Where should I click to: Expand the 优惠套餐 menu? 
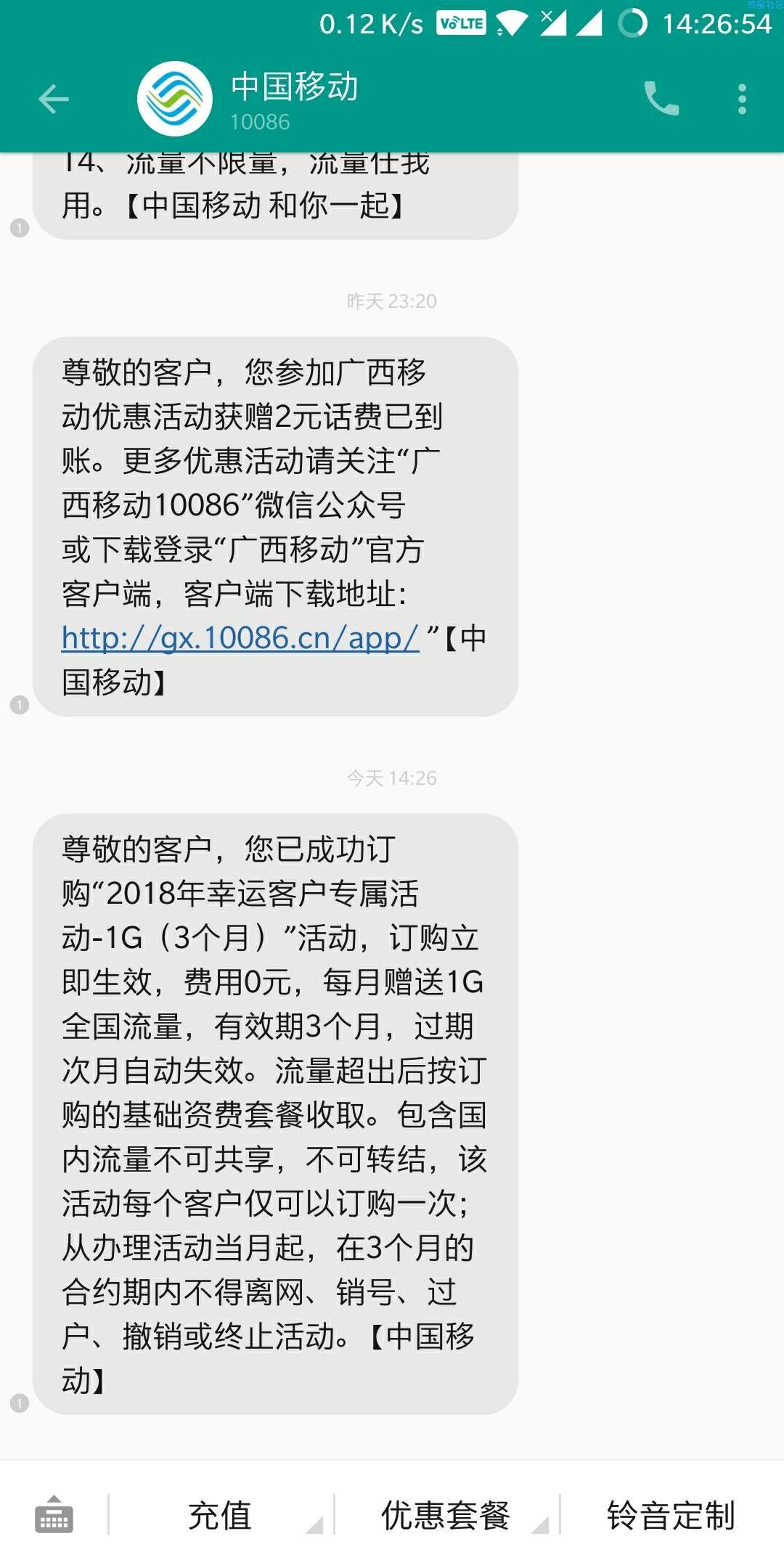(446, 1515)
